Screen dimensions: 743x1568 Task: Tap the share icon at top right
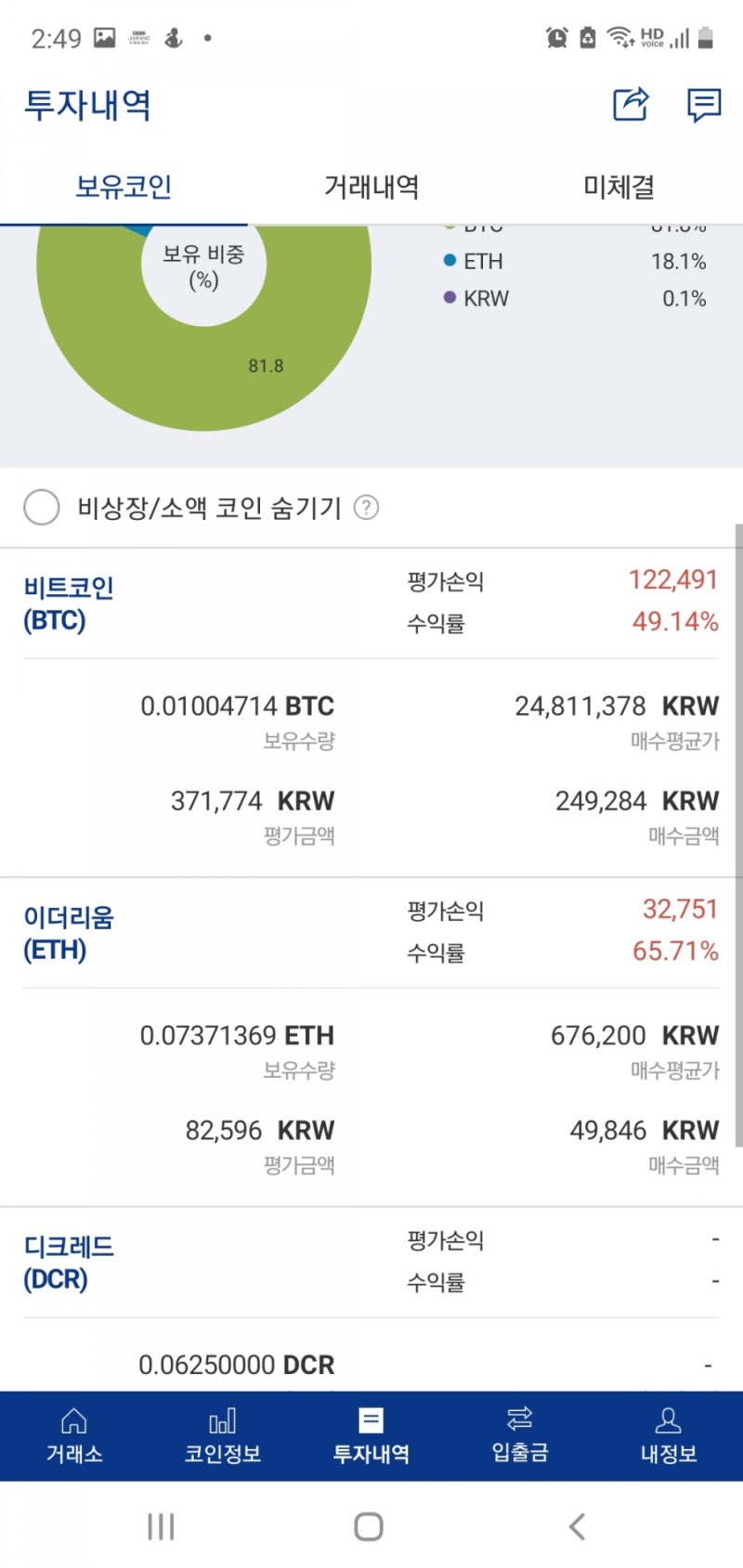click(x=630, y=107)
